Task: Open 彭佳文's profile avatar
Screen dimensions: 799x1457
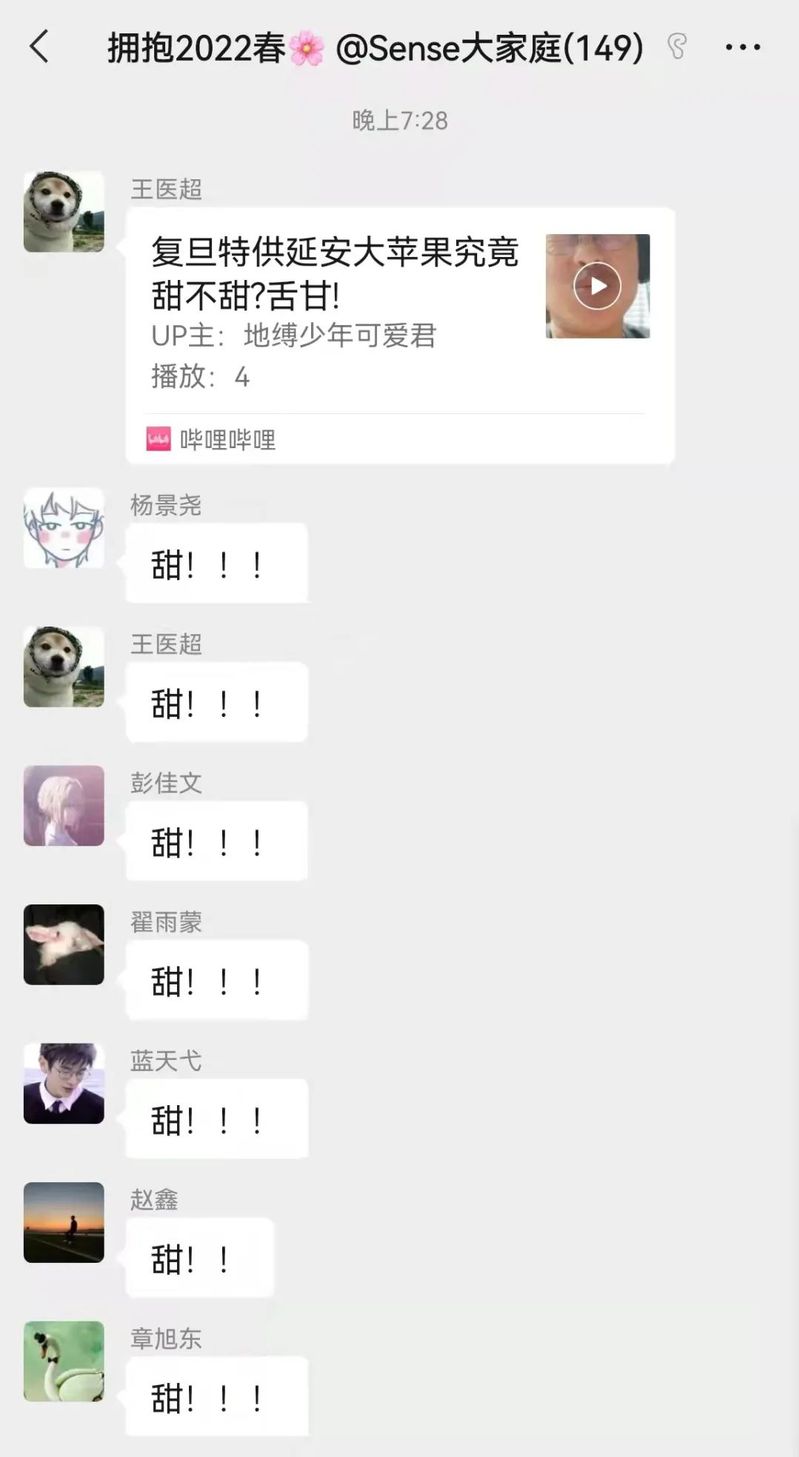Action: (x=64, y=806)
